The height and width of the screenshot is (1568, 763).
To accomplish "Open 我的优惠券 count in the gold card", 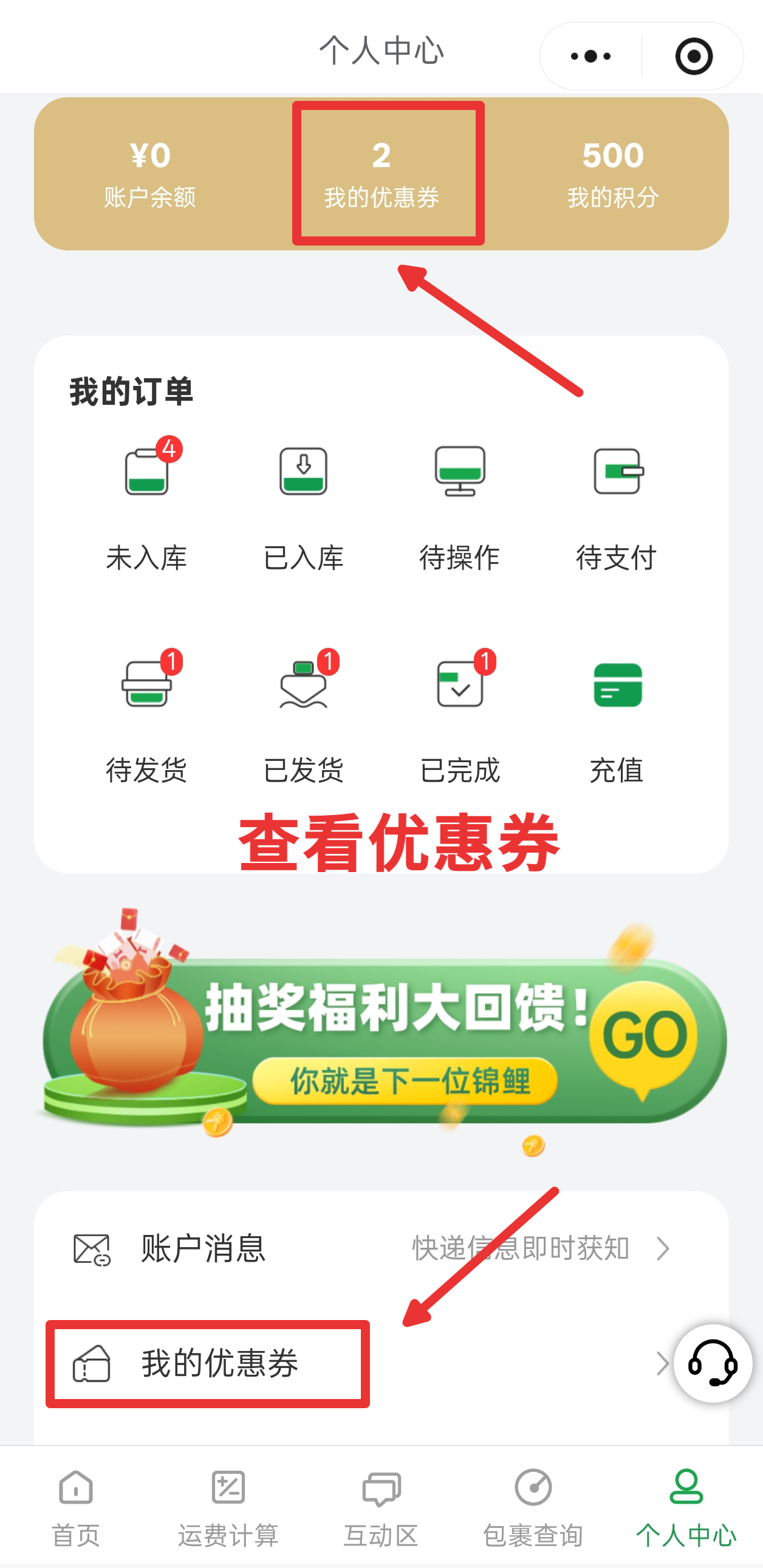I will tap(381, 173).
